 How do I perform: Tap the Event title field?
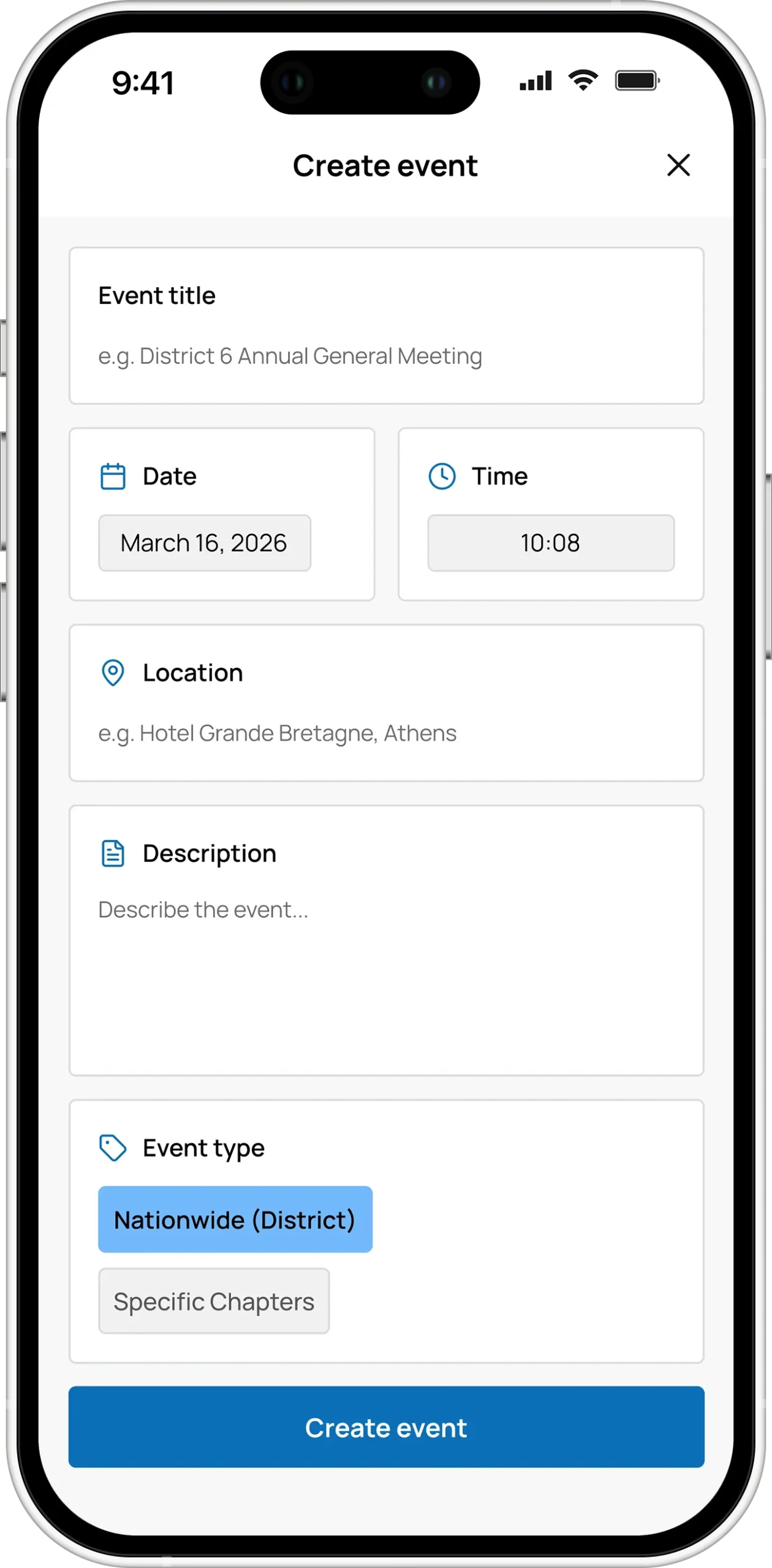386,356
